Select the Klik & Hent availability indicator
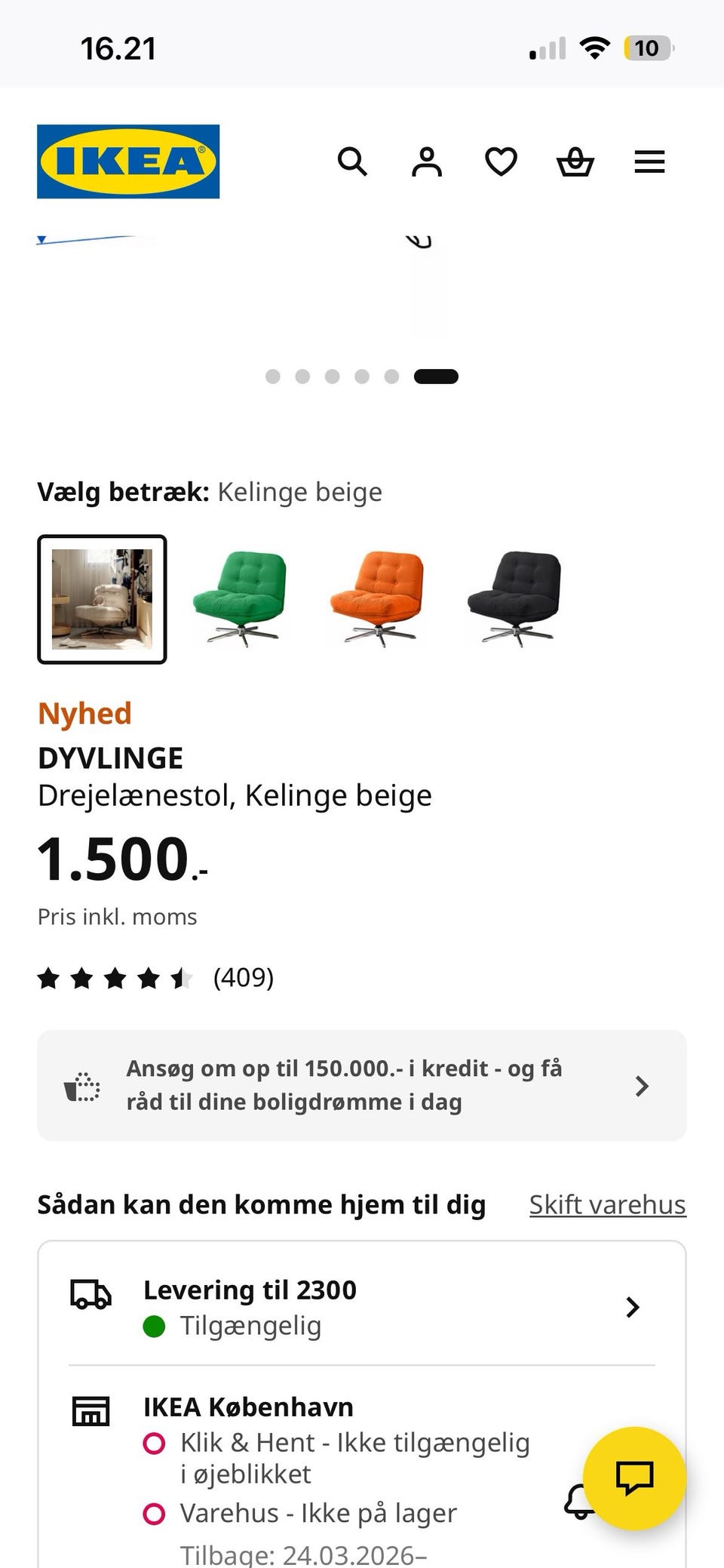Viewport: 724px width, 1568px height. (x=156, y=1442)
